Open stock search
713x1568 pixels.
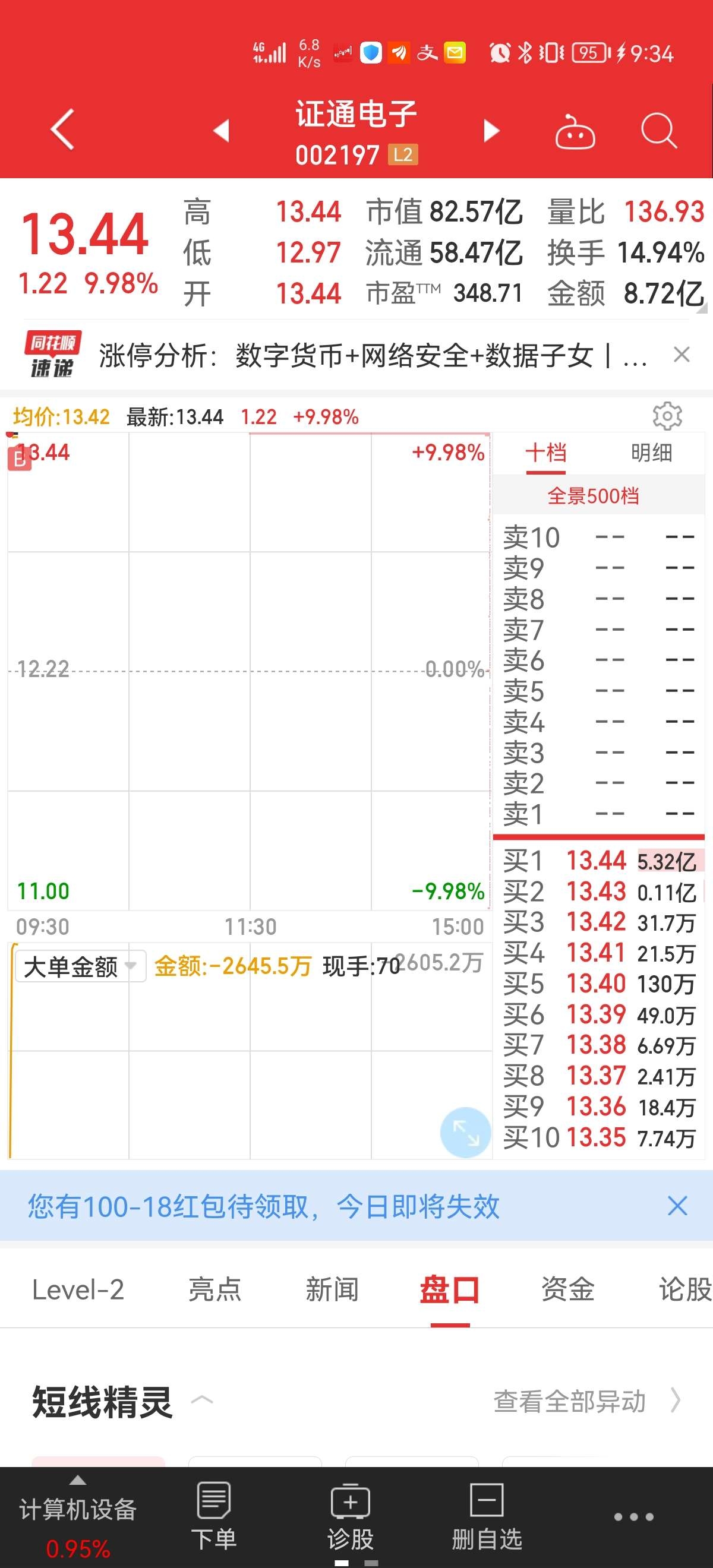(659, 130)
